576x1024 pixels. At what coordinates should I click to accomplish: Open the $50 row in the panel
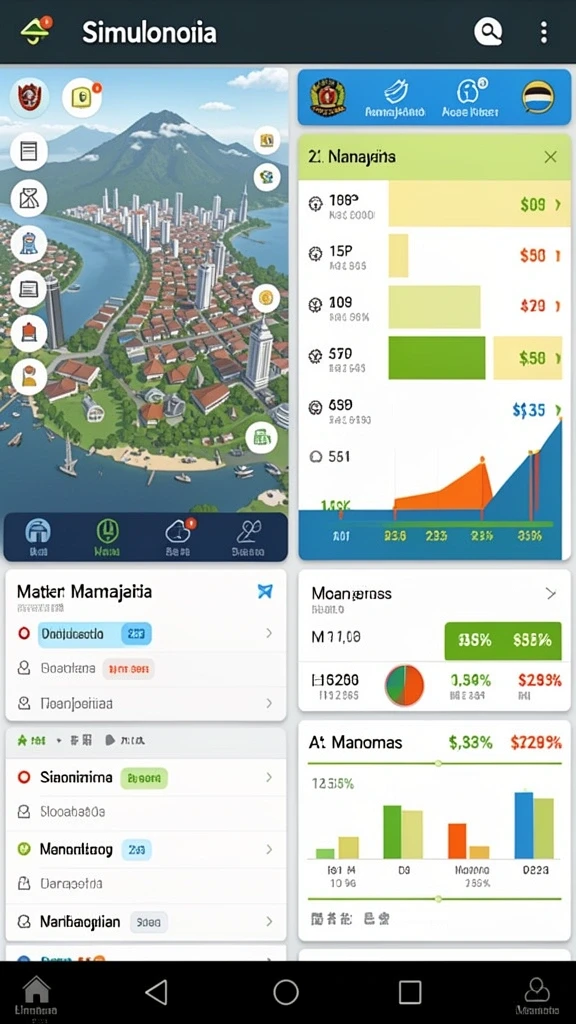[x=435, y=255]
